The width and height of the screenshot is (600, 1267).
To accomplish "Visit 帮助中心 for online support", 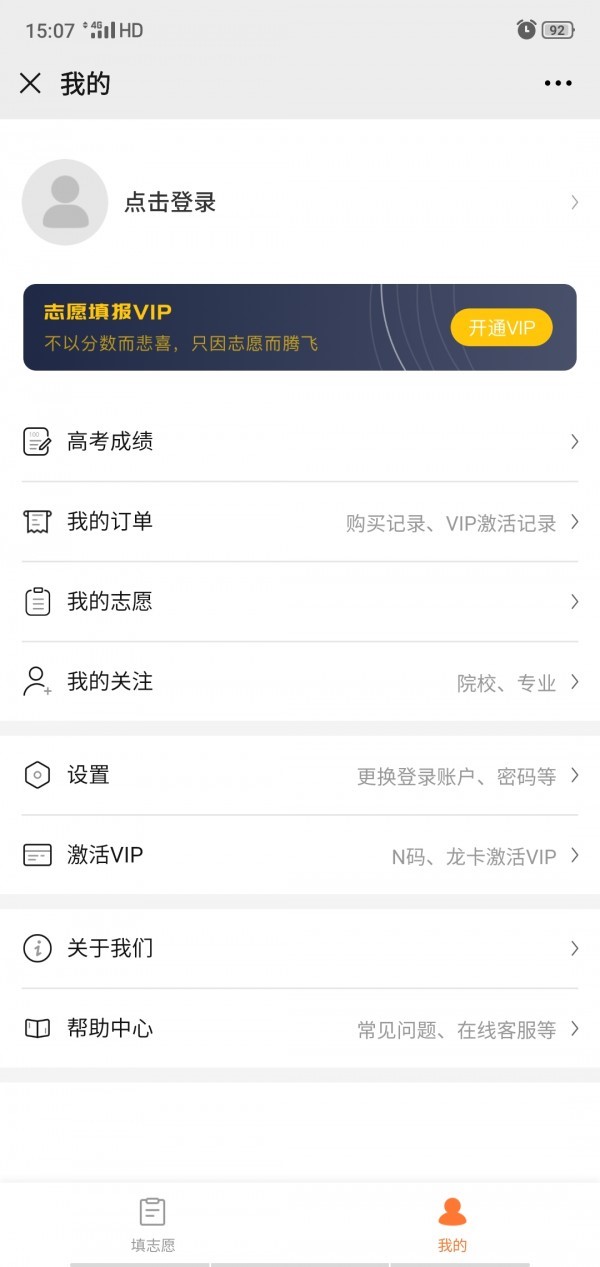I will click(300, 1028).
